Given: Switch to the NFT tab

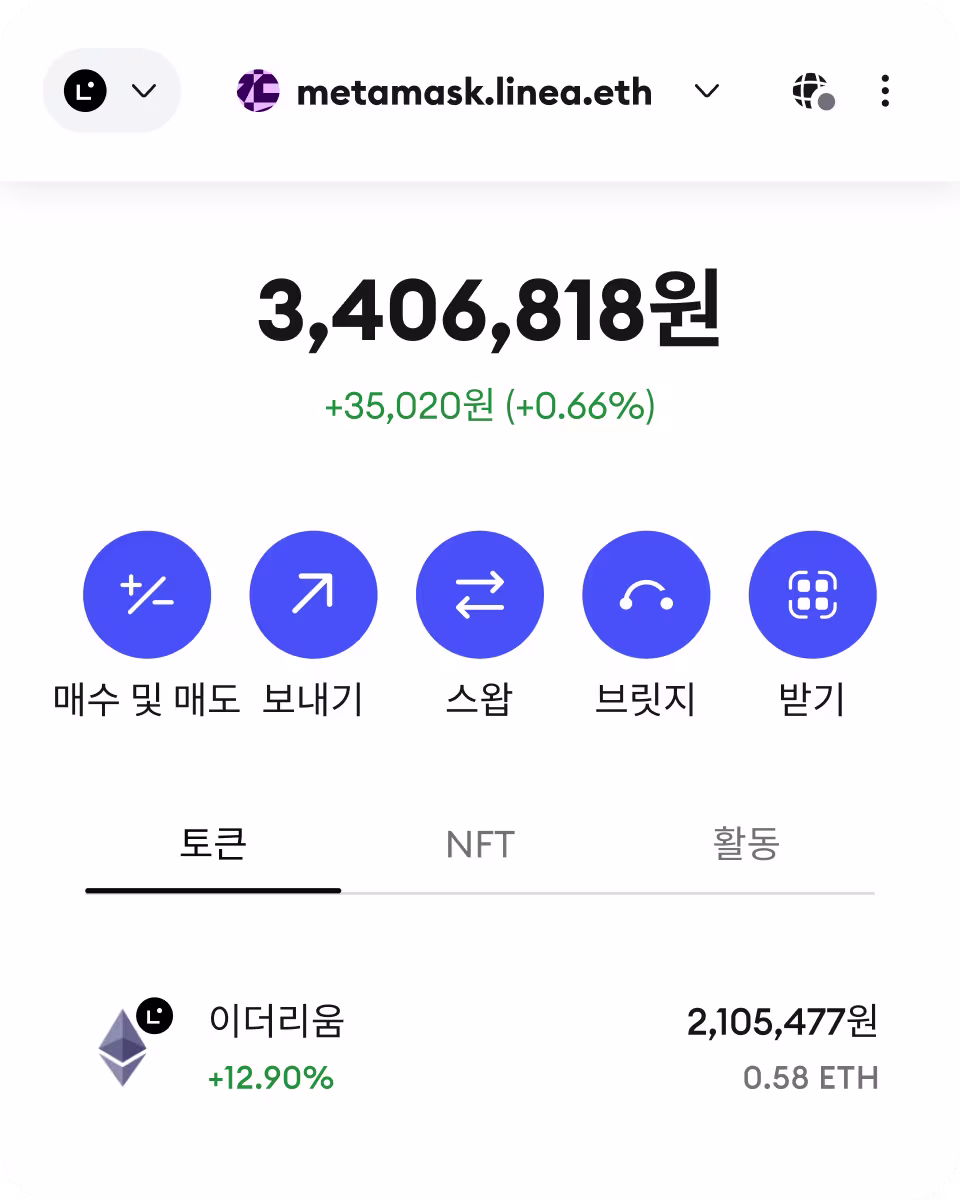Looking at the screenshot, I should coord(480,845).
